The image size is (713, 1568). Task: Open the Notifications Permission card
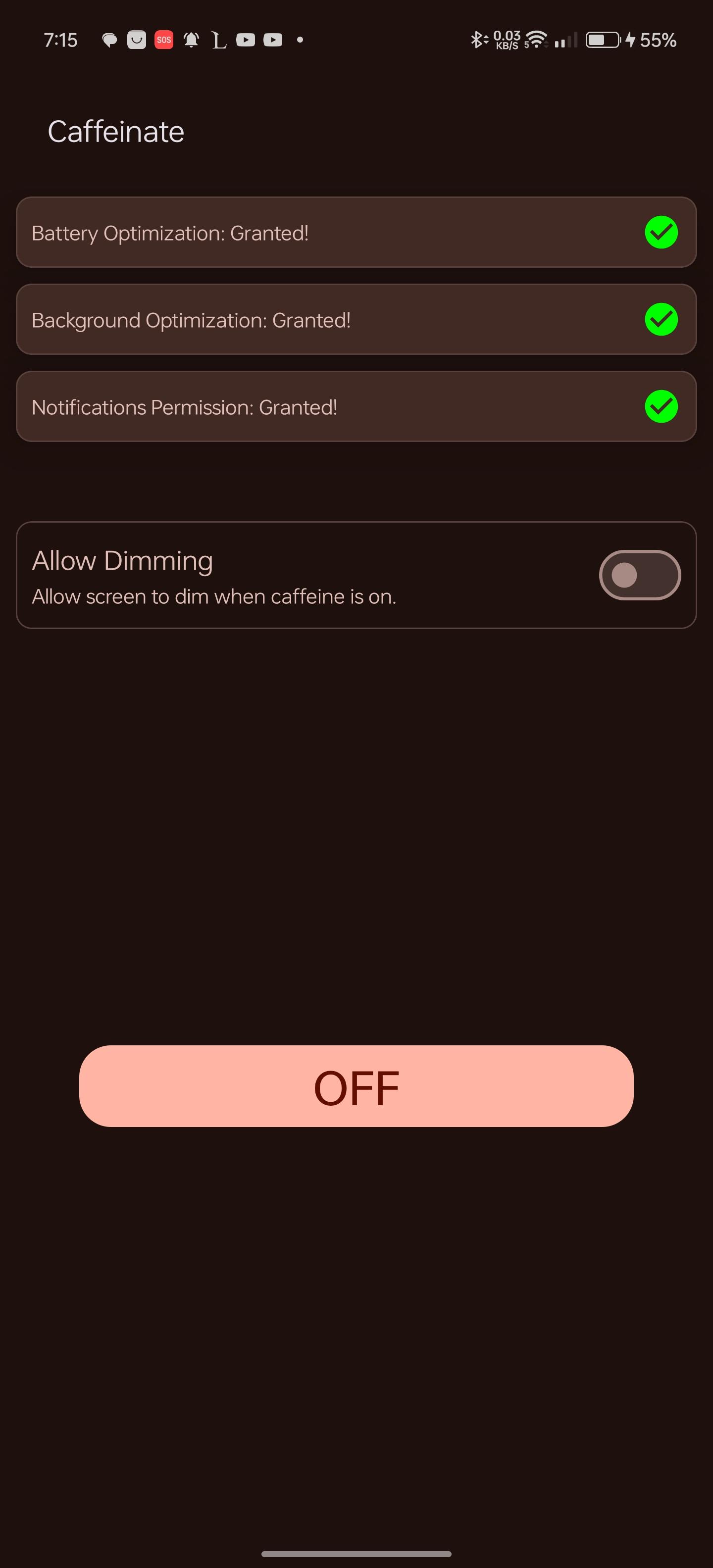tap(356, 406)
